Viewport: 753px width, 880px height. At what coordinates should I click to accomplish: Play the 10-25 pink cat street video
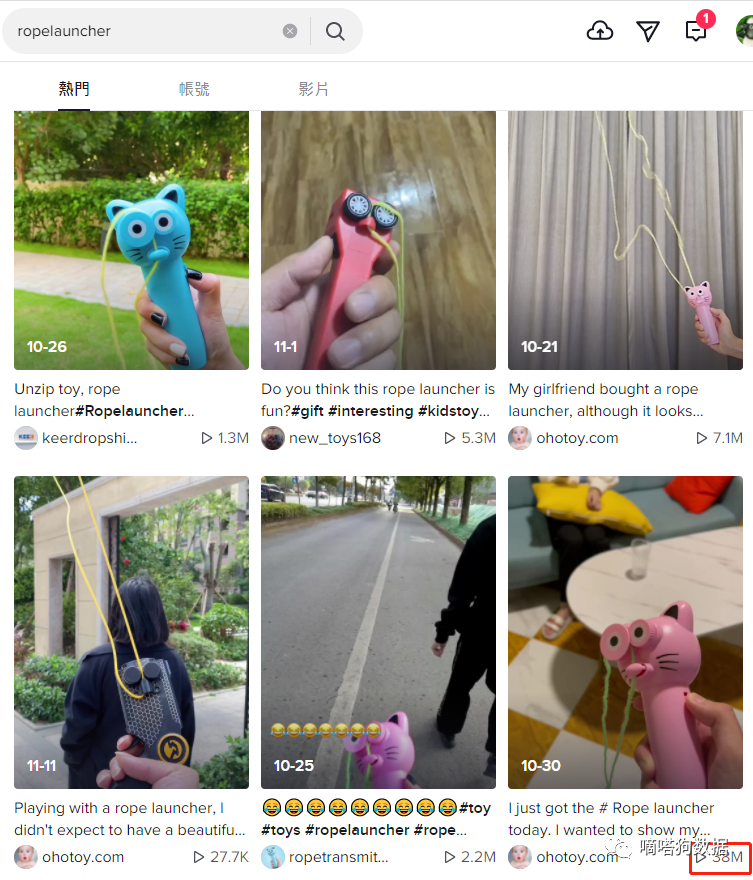(378, 632)
